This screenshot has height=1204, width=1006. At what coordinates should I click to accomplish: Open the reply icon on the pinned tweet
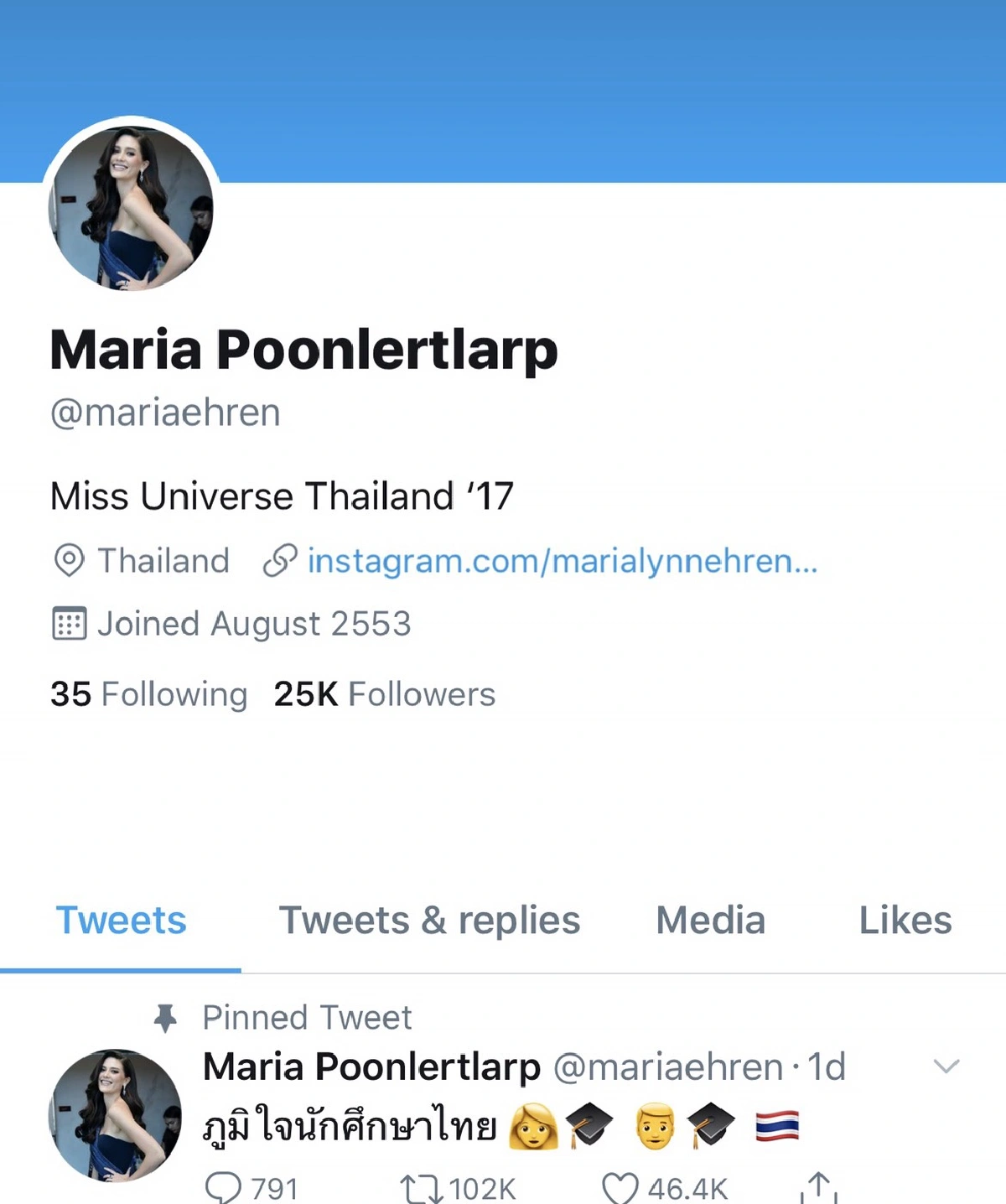tap(225, 1186)
